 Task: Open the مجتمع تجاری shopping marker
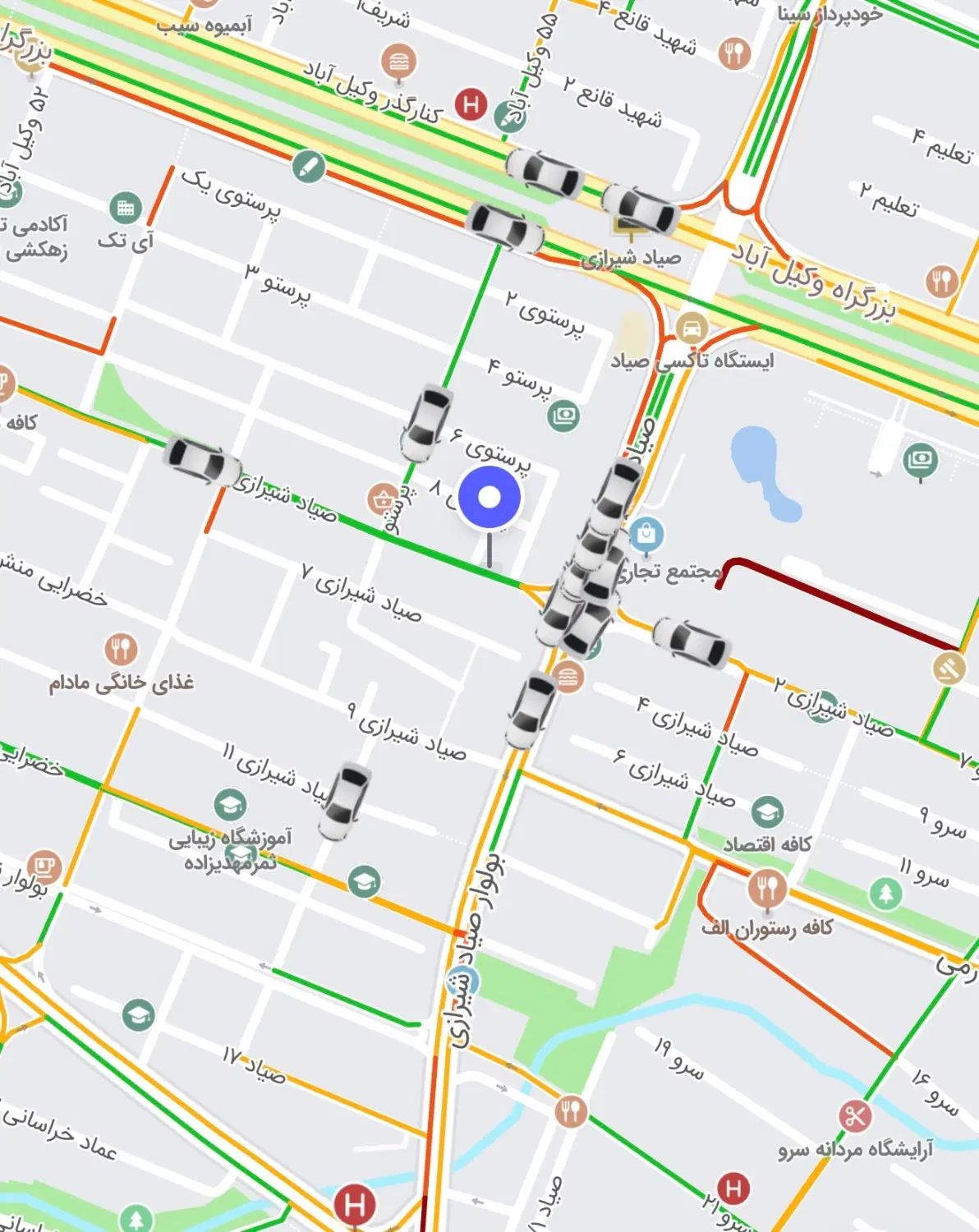coord(647,535)
